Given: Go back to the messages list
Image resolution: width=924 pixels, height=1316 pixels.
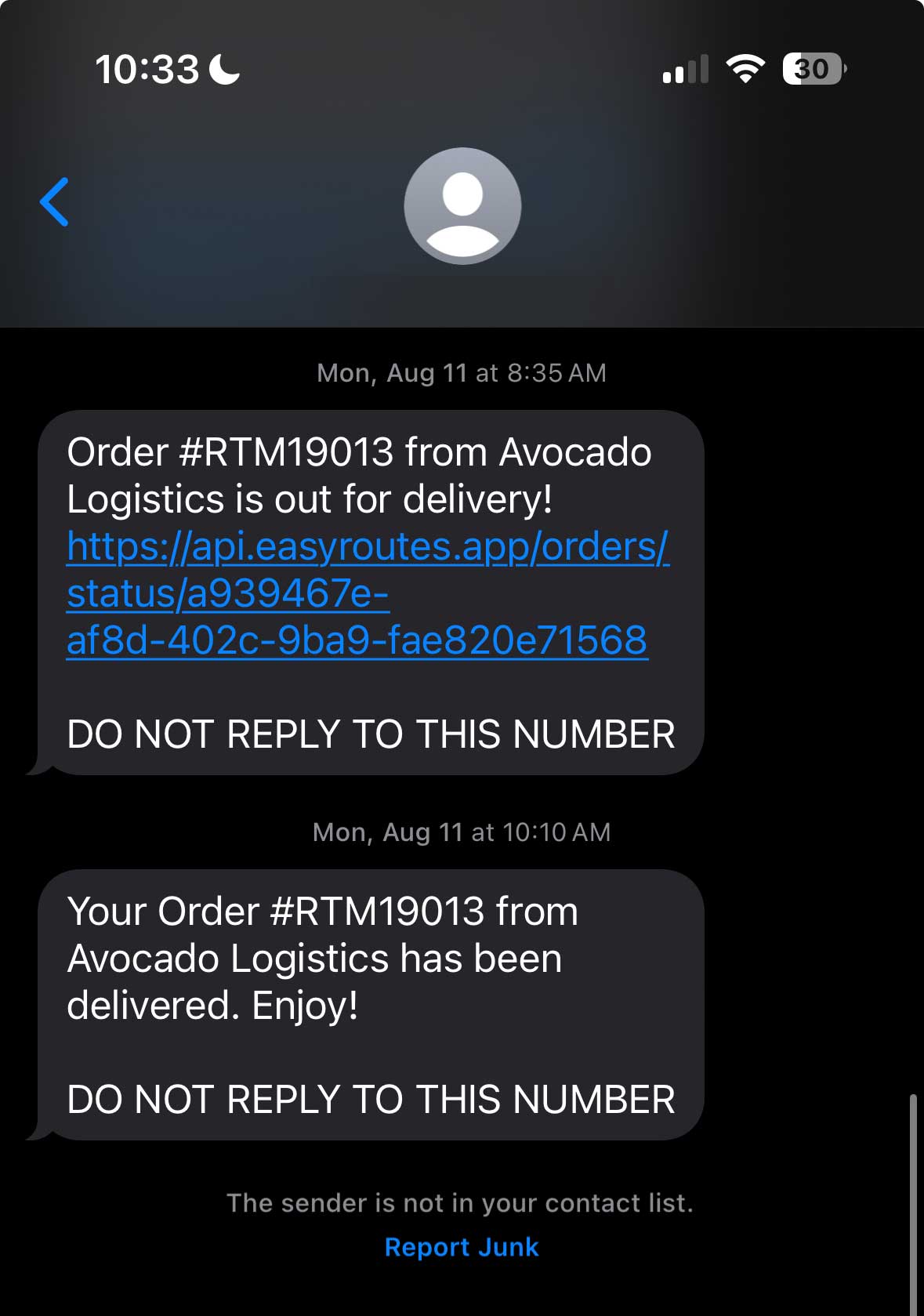Looking at the screenshot, I should [x=54, y=202].
